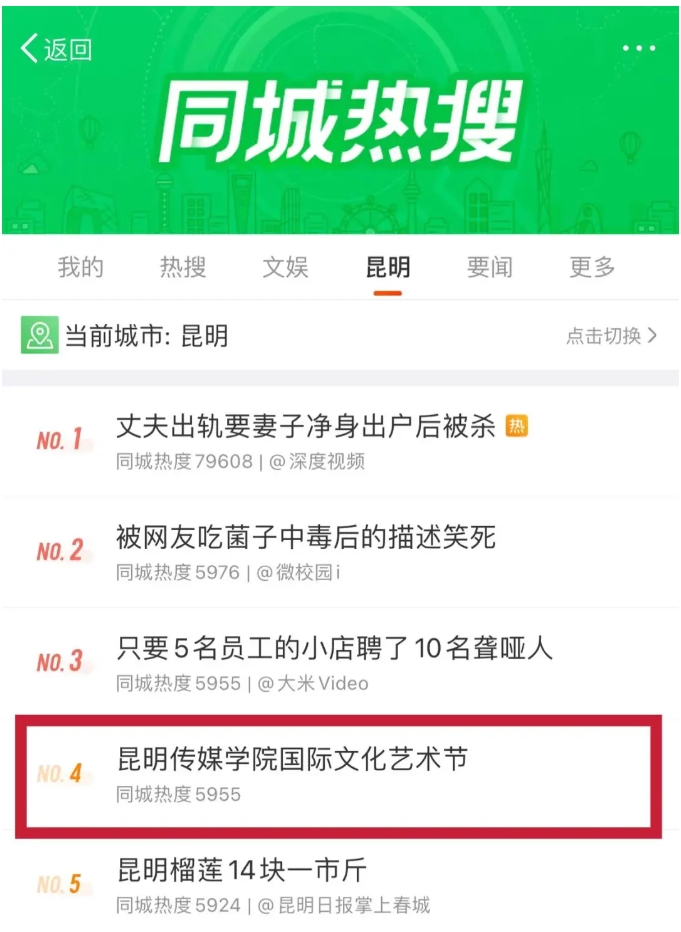The width and height of the screenshot is (681, 932).
Task: Open the 更多 tab
Action: [x=592, y=267]
